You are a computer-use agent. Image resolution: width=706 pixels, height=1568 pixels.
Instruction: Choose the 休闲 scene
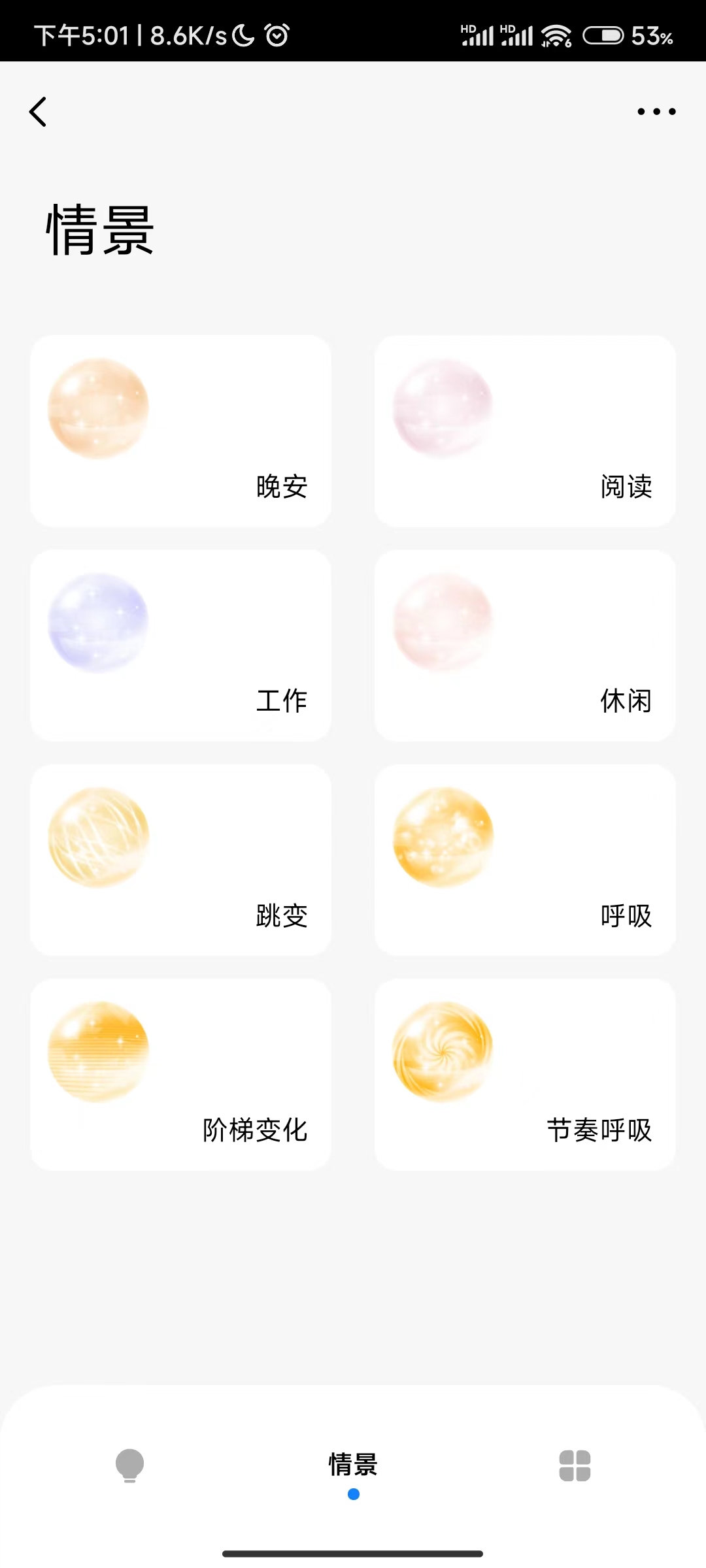coord(525,645)
